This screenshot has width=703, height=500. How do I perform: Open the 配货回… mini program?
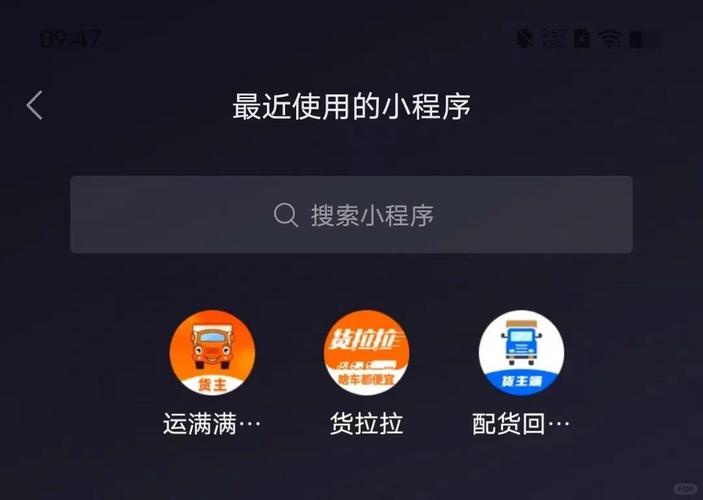(521, 353)
